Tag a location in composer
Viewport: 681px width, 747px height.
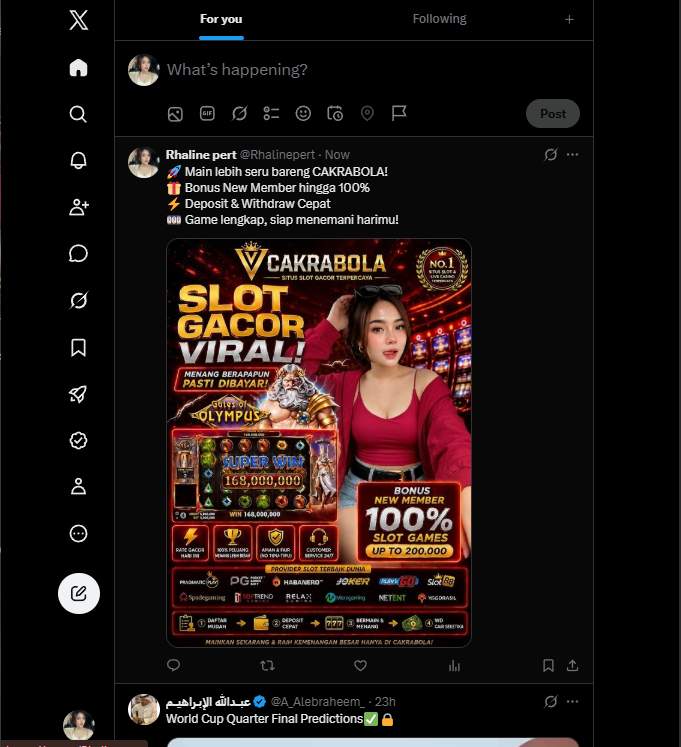click(x=367, y=113)
